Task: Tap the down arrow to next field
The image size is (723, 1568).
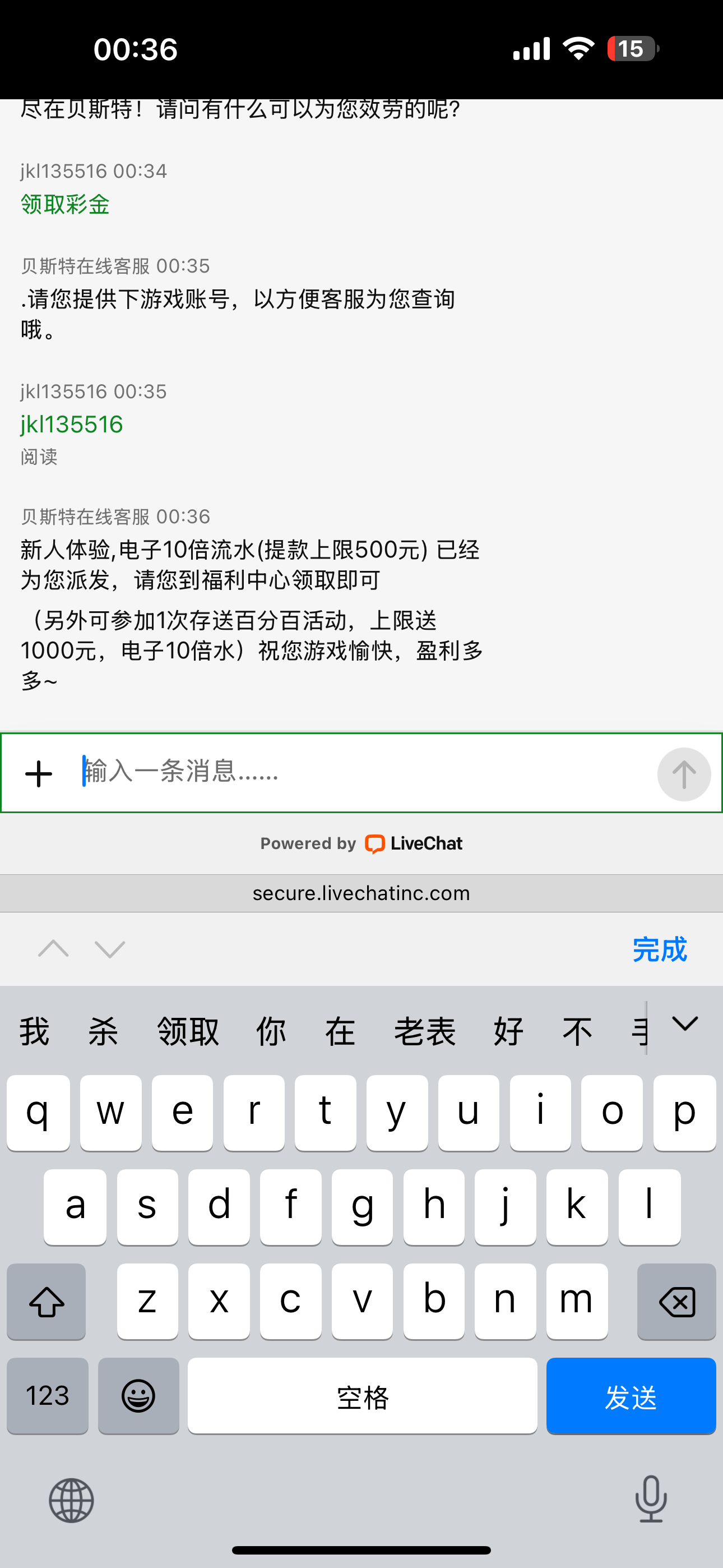Action: click(x=109, y=948)
